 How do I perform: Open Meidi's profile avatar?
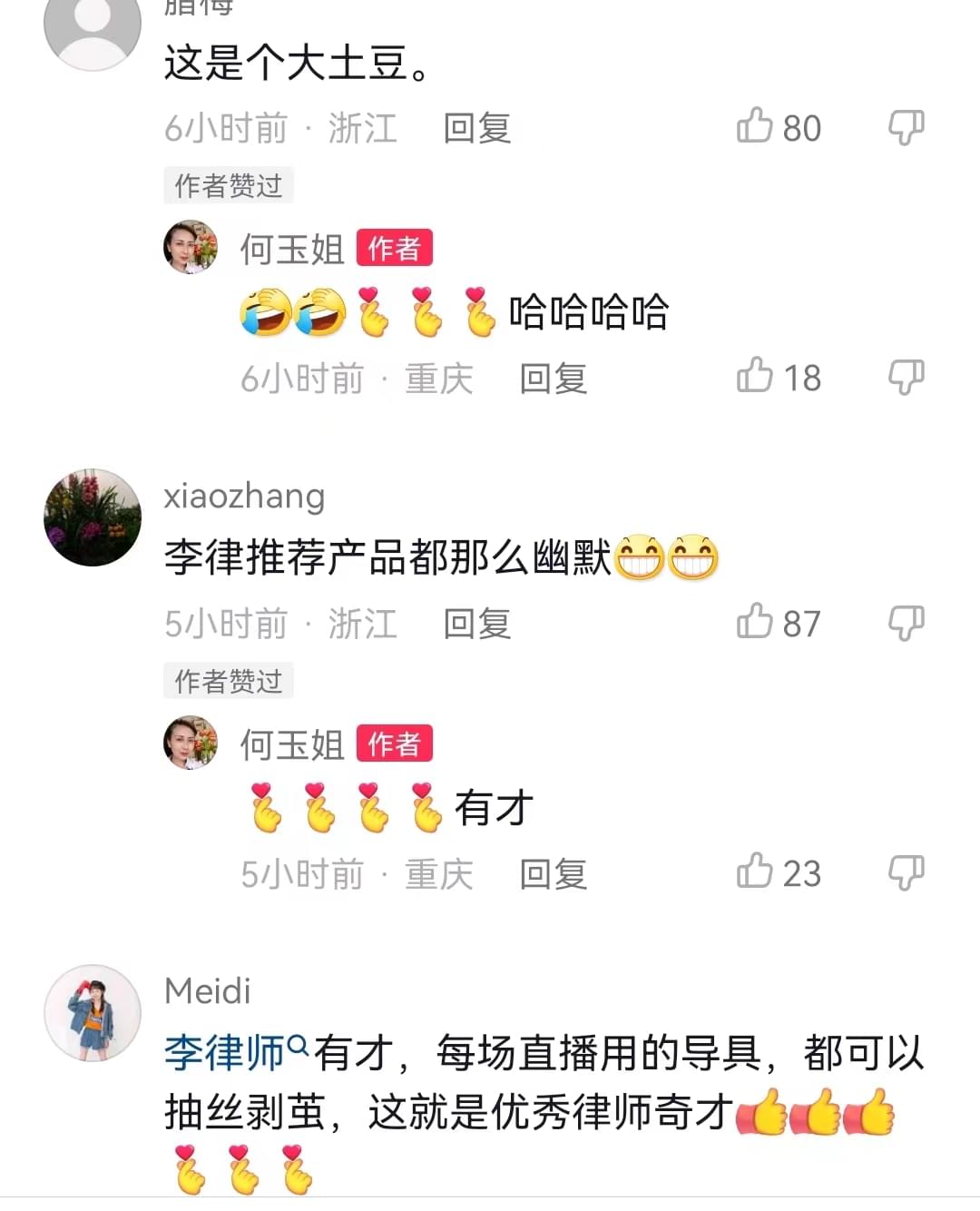(x=93, y=1013)
